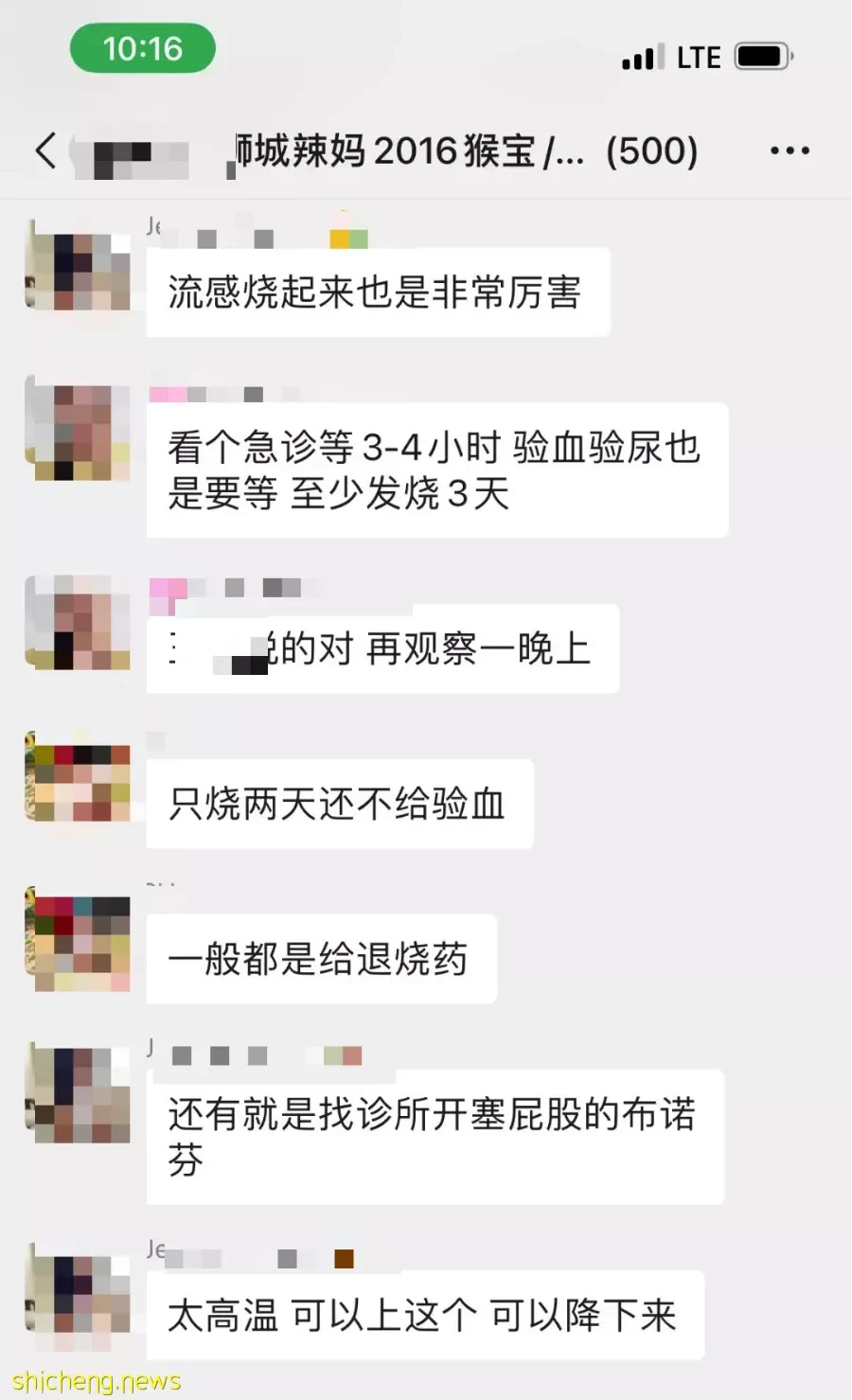Image resolution: width=852 pixels, height=1400 pixels.
Task: Open the group chat's three-dot menu
Action: [789, 151]
